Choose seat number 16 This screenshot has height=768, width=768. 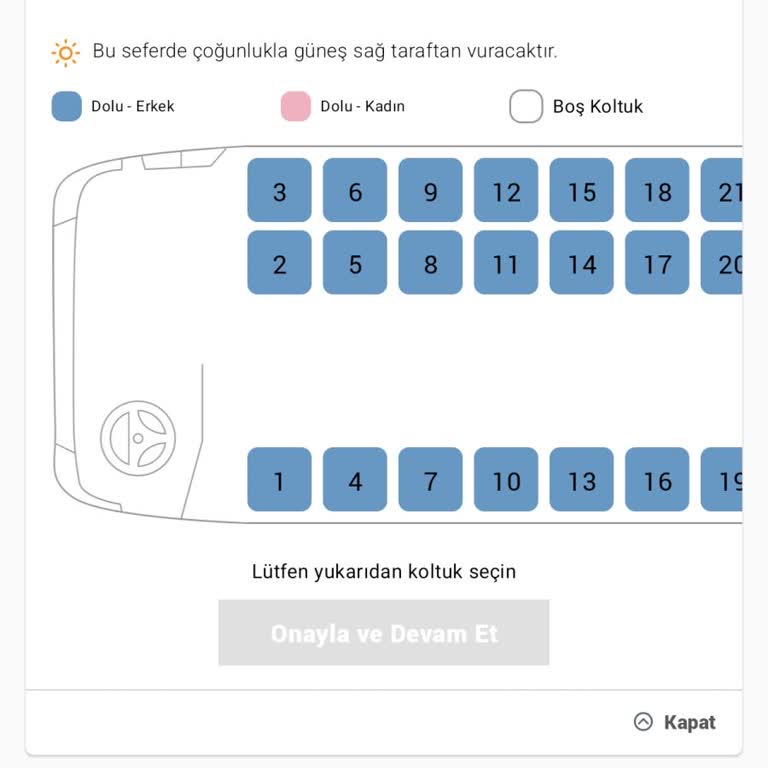click(x=657, y=480)
